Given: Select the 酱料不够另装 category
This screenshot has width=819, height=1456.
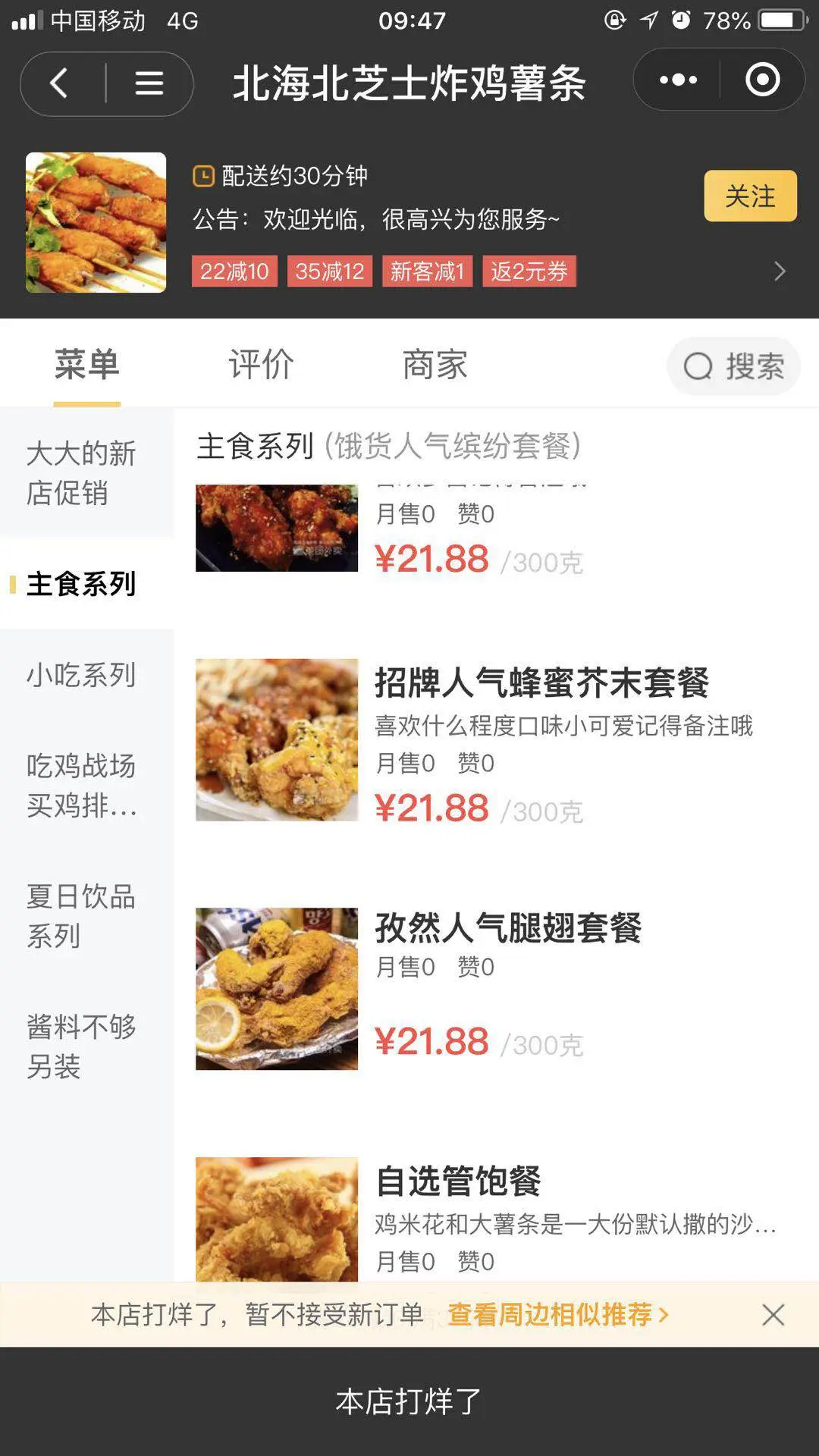Looking at the screenshot, I should click(x=81, y=1046).
